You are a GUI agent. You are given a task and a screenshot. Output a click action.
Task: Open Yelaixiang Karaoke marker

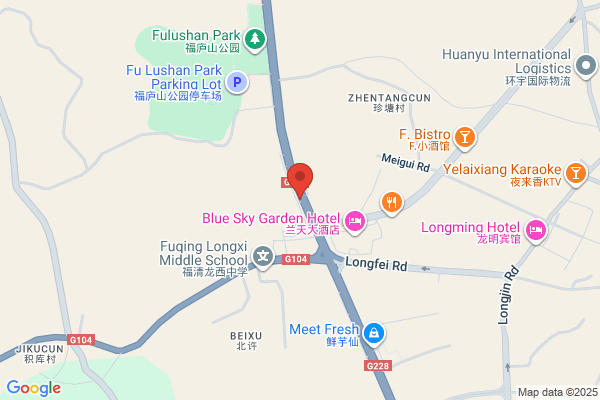coord(576,173)
